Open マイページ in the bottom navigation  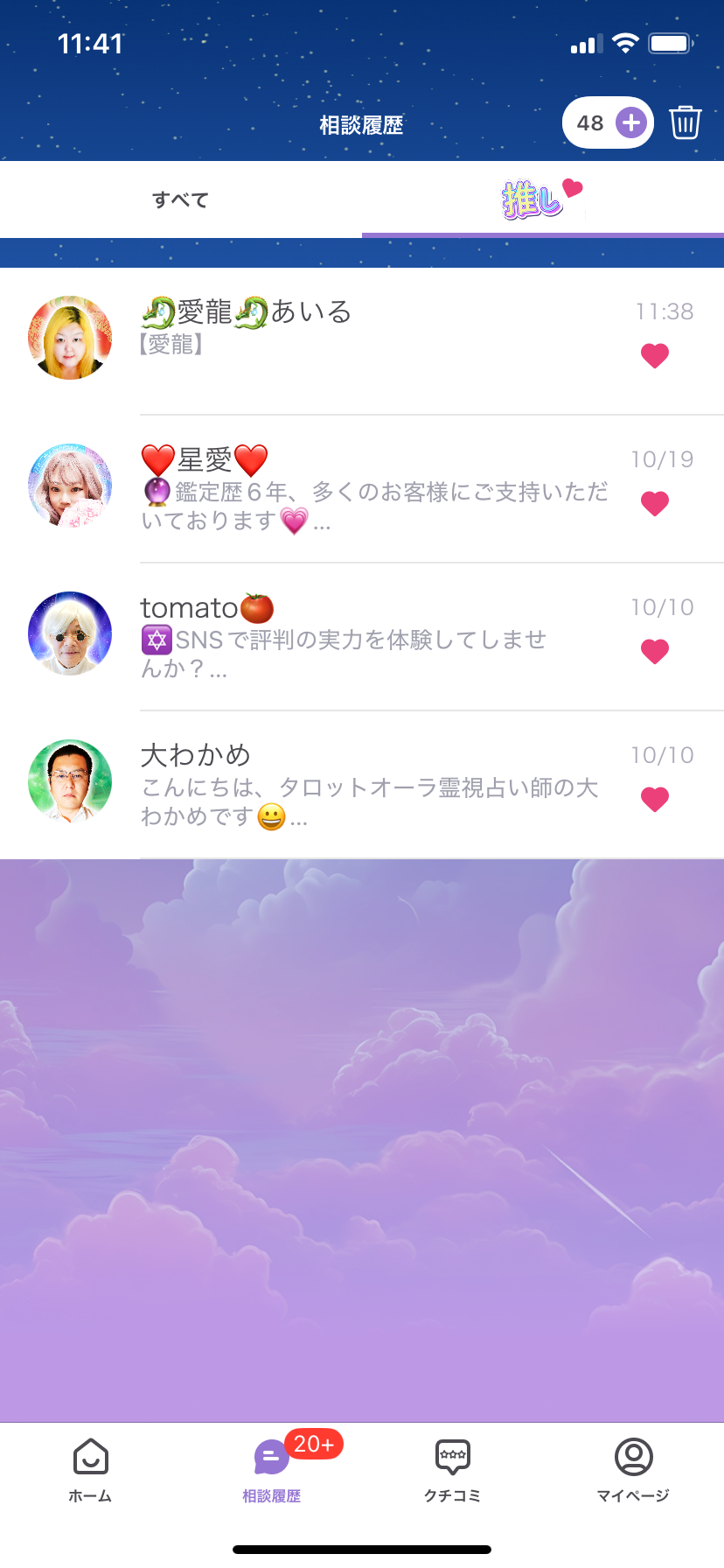pyautogui.click(x=633, y=1470)
